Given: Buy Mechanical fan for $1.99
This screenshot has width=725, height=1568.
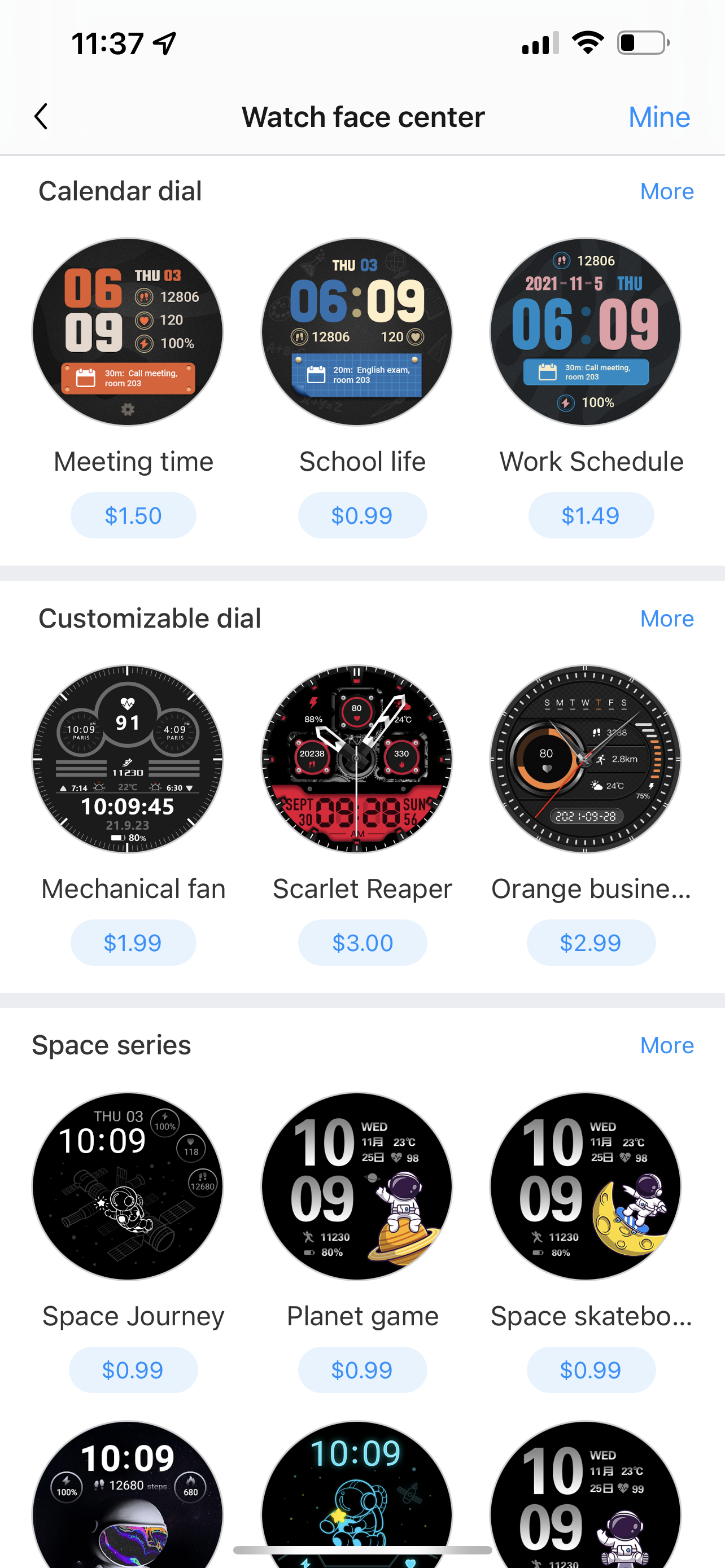Looking at the screenshot, I should (133, 943).
